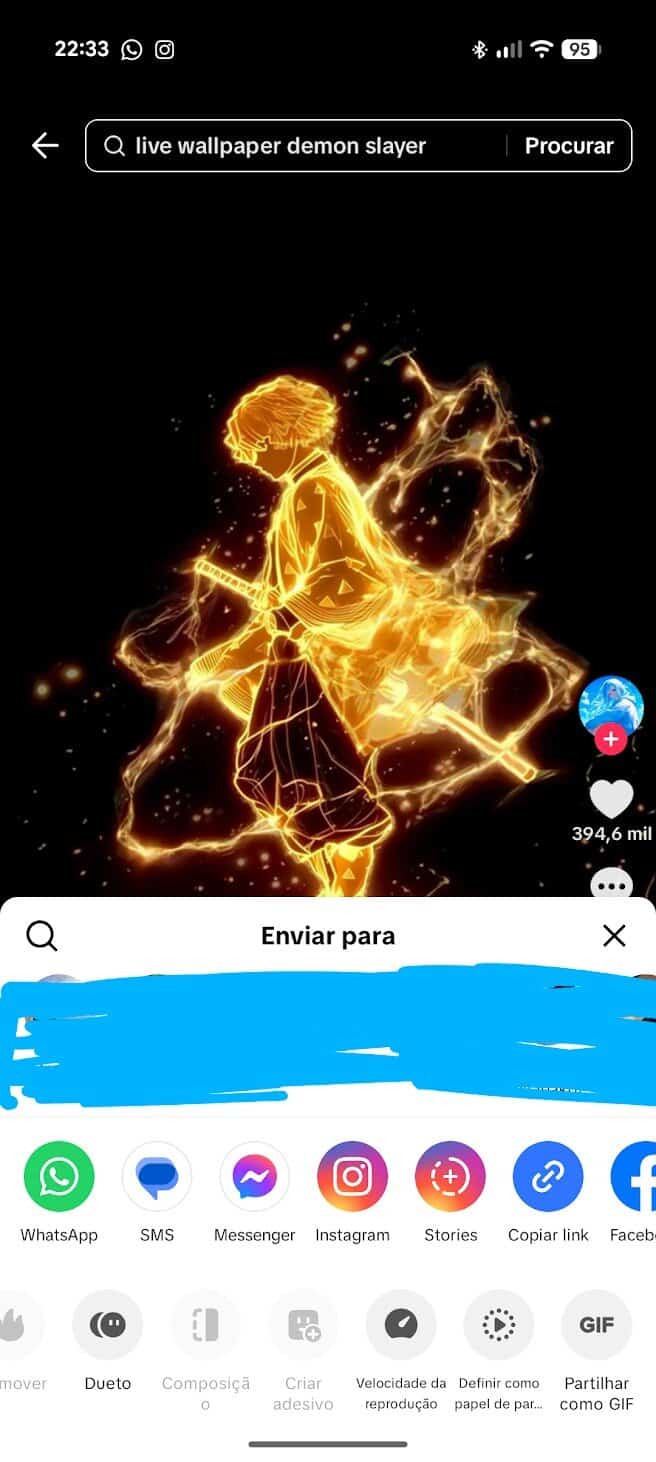
Task: Open Velocidade da reprodução options
Action: [401, 1326]
